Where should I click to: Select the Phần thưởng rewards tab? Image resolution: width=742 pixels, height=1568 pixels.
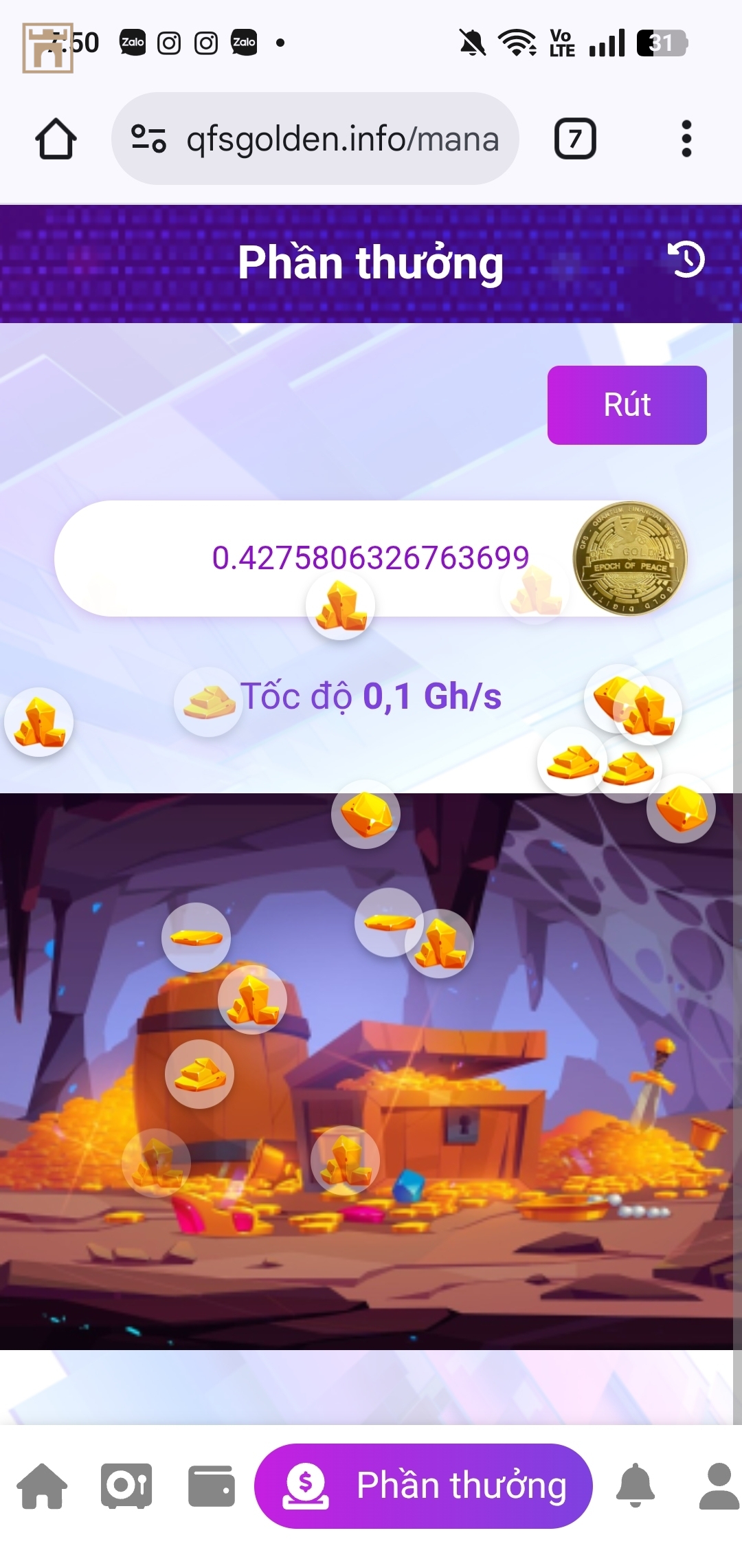[423, 1486]
